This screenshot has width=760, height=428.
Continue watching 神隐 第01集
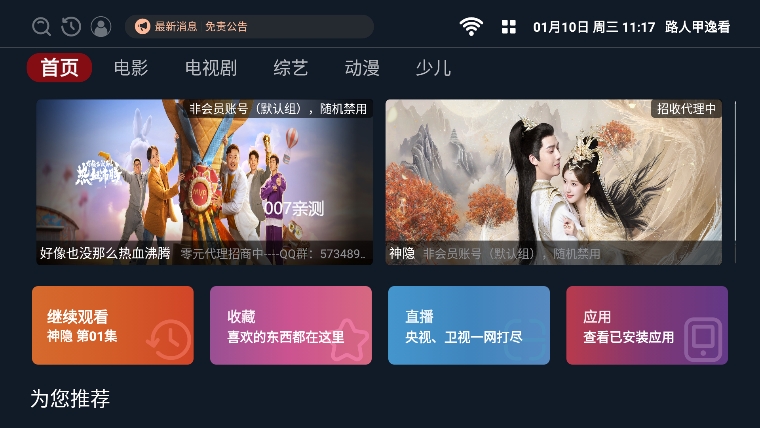tap(113, 325)
